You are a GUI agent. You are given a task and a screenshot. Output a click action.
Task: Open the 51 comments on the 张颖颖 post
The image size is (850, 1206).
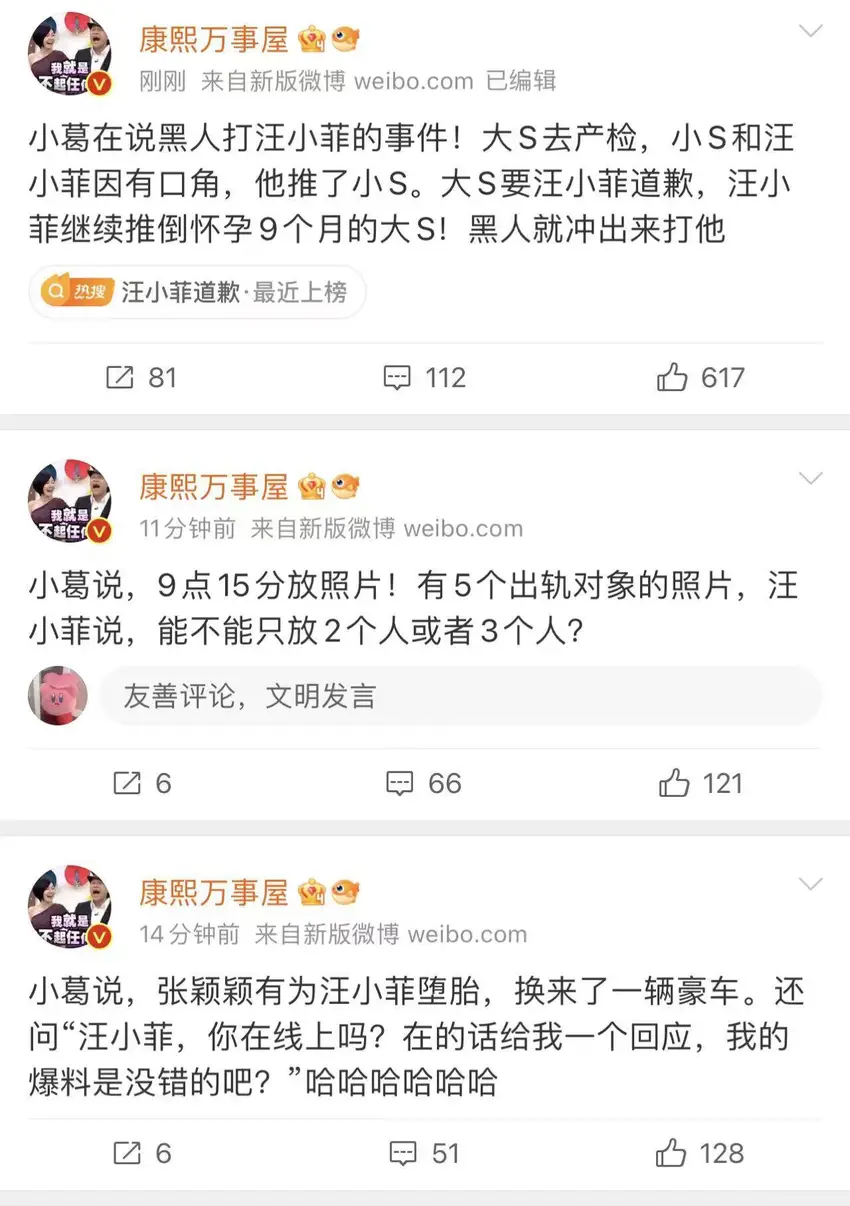pos(425,1153)
